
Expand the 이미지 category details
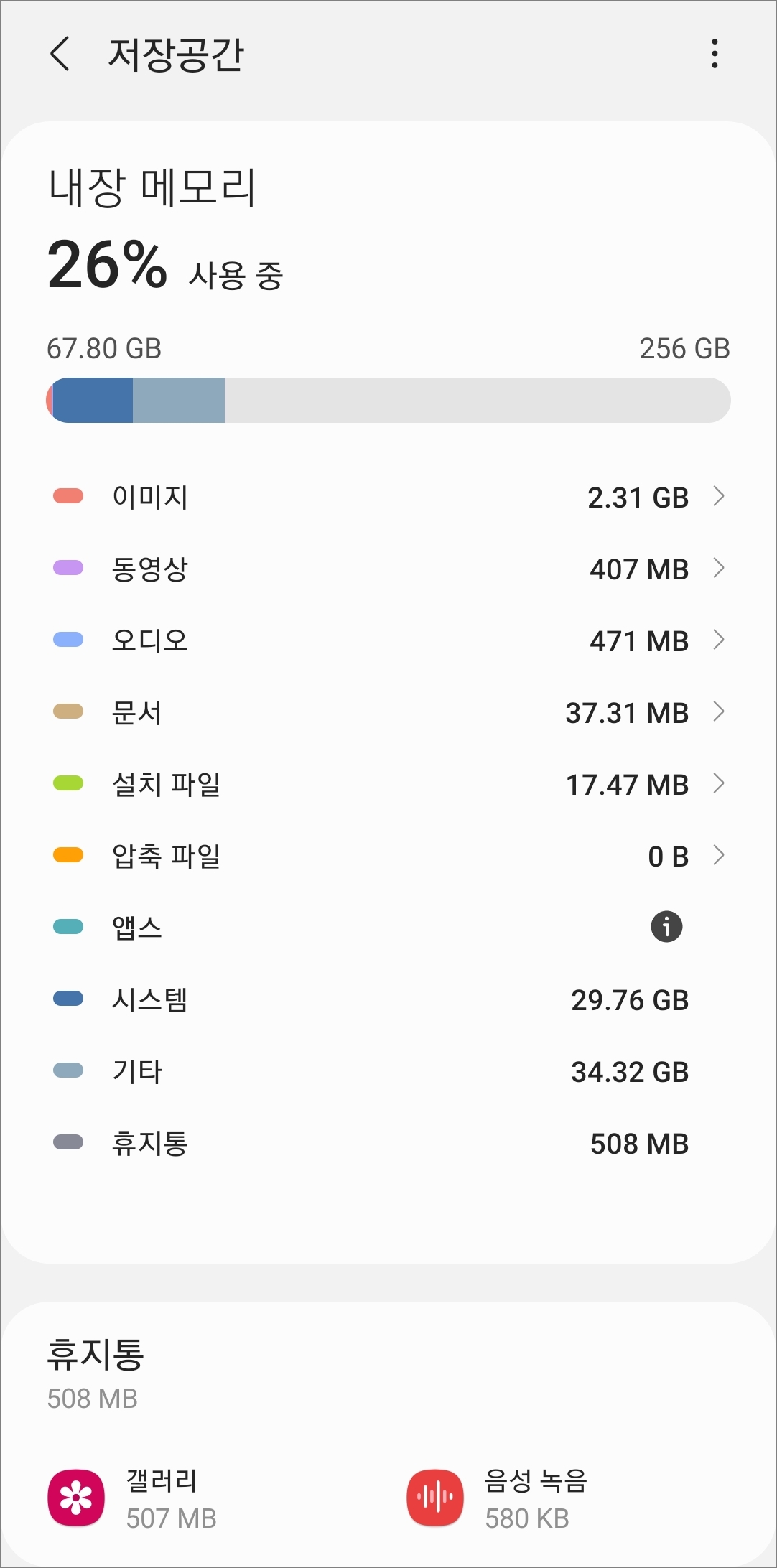tap(720, 496)
